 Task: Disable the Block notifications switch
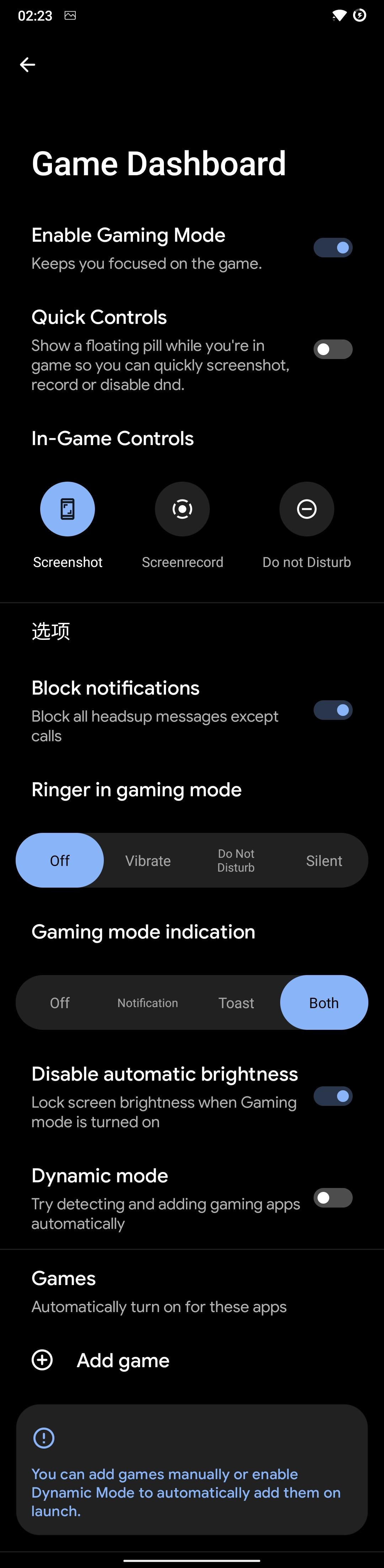[x=332, y=710]
